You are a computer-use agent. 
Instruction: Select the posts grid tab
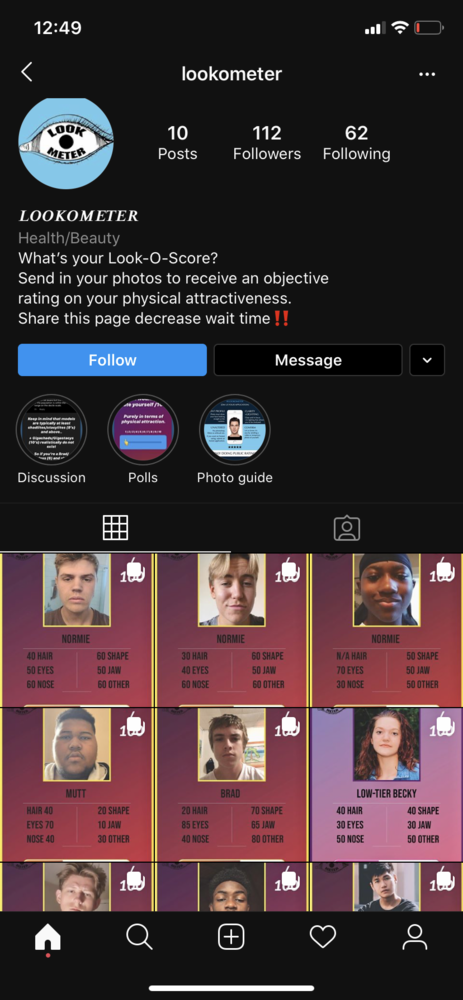(x=115, y=528)
